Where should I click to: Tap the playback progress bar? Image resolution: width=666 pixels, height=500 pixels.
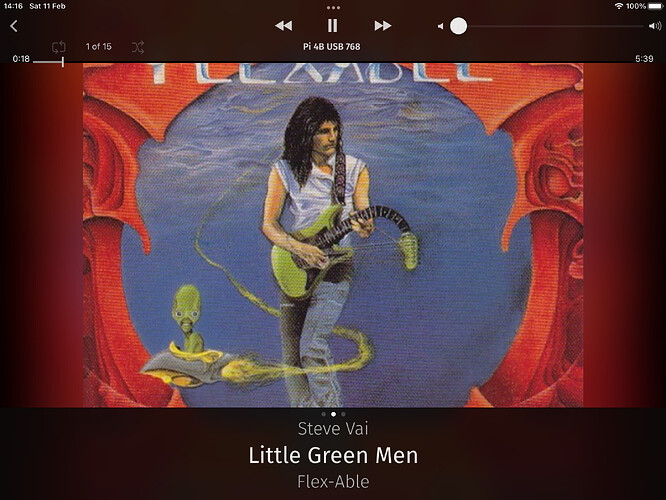(x=330, y=62)
